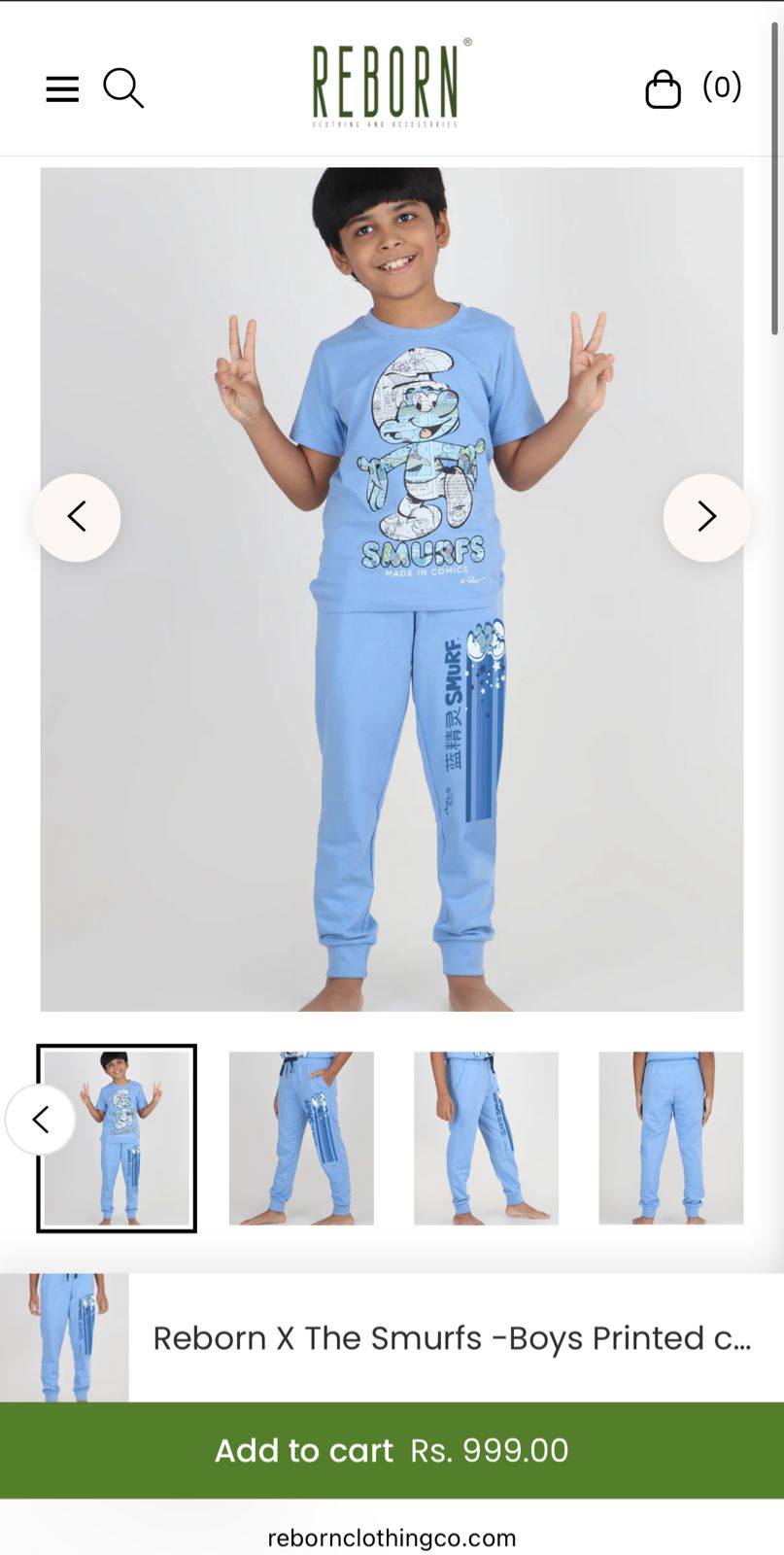Open the search magnifier
This screenshot has width=784, height=1555.
(123, 88)
